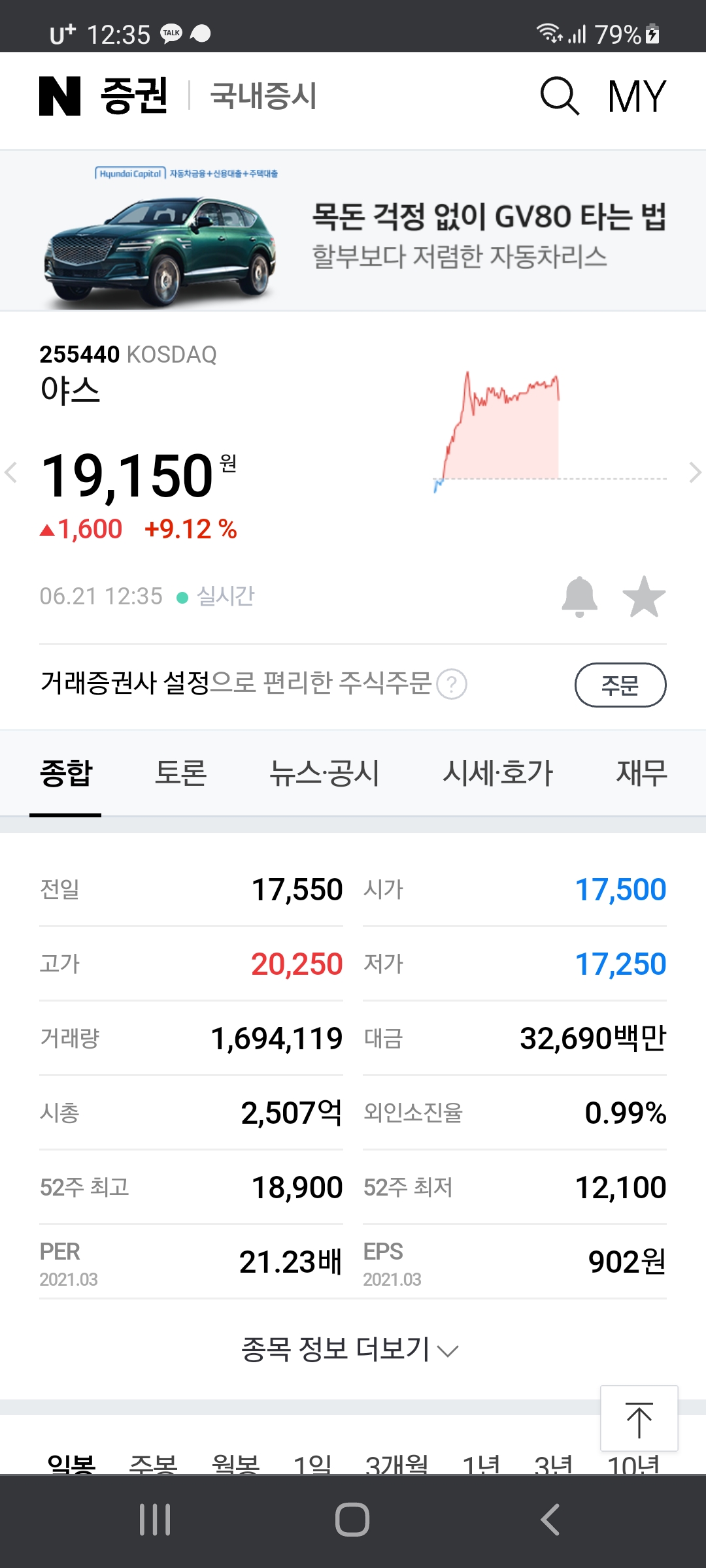
Task: Switch to the 토론 tab
Action: point(181,773)
